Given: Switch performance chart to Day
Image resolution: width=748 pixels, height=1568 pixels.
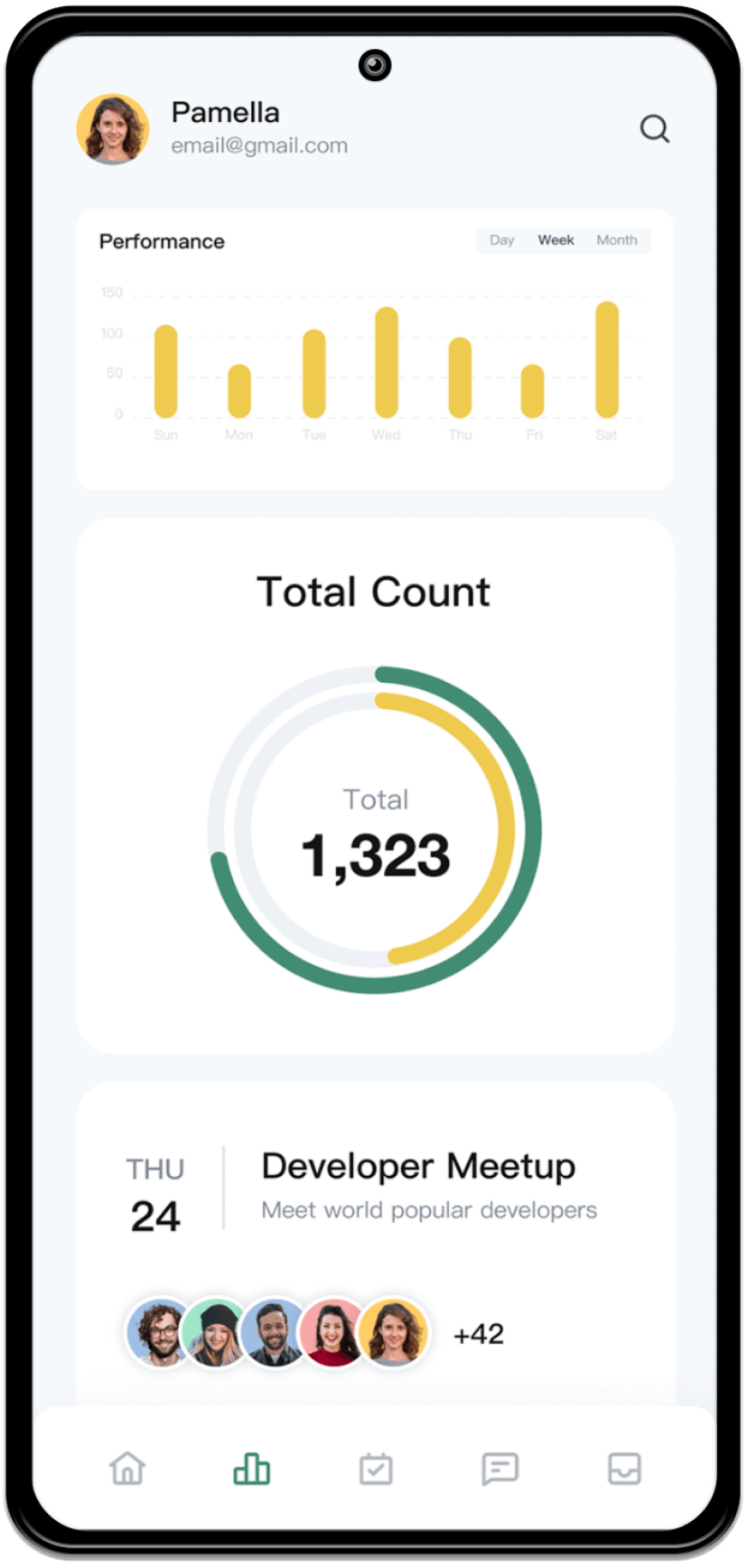Looking at the screenshot, I should 501,240.
